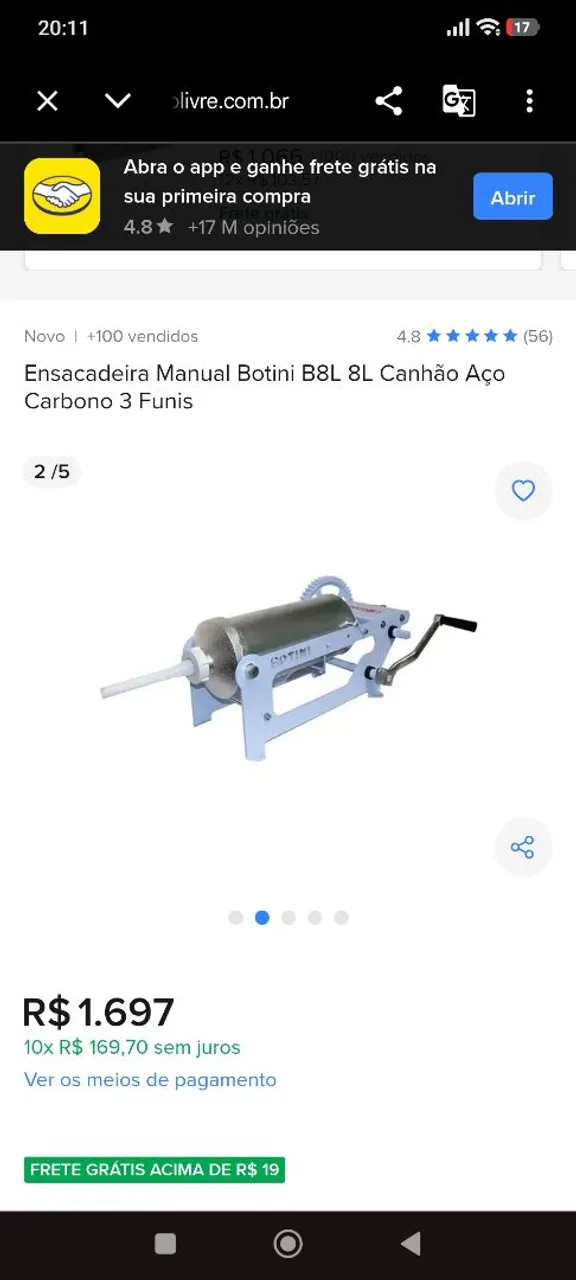Expand the browser tab dropdown chevron
576x1280 pixels.
click(118, 101)
